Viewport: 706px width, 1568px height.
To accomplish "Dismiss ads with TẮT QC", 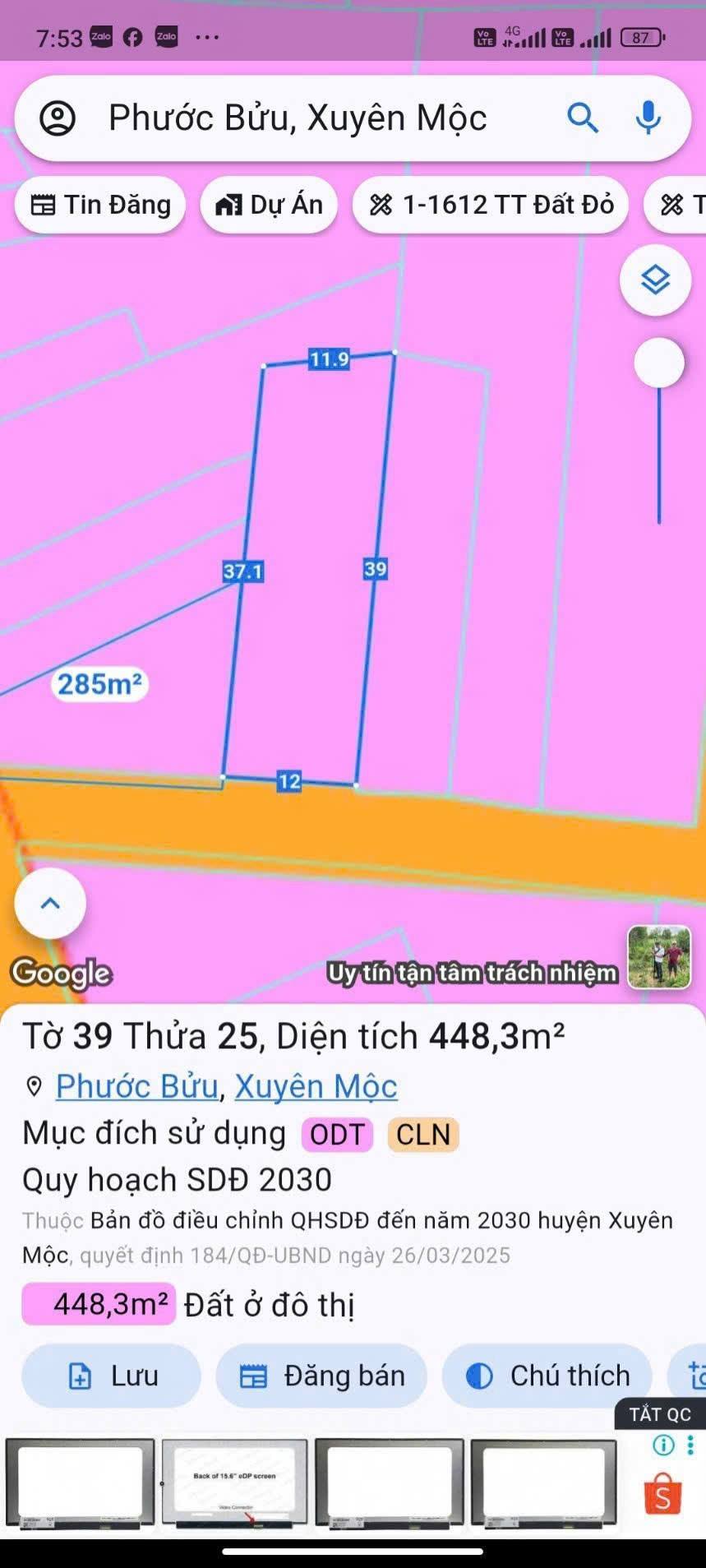I will 660,1414.
